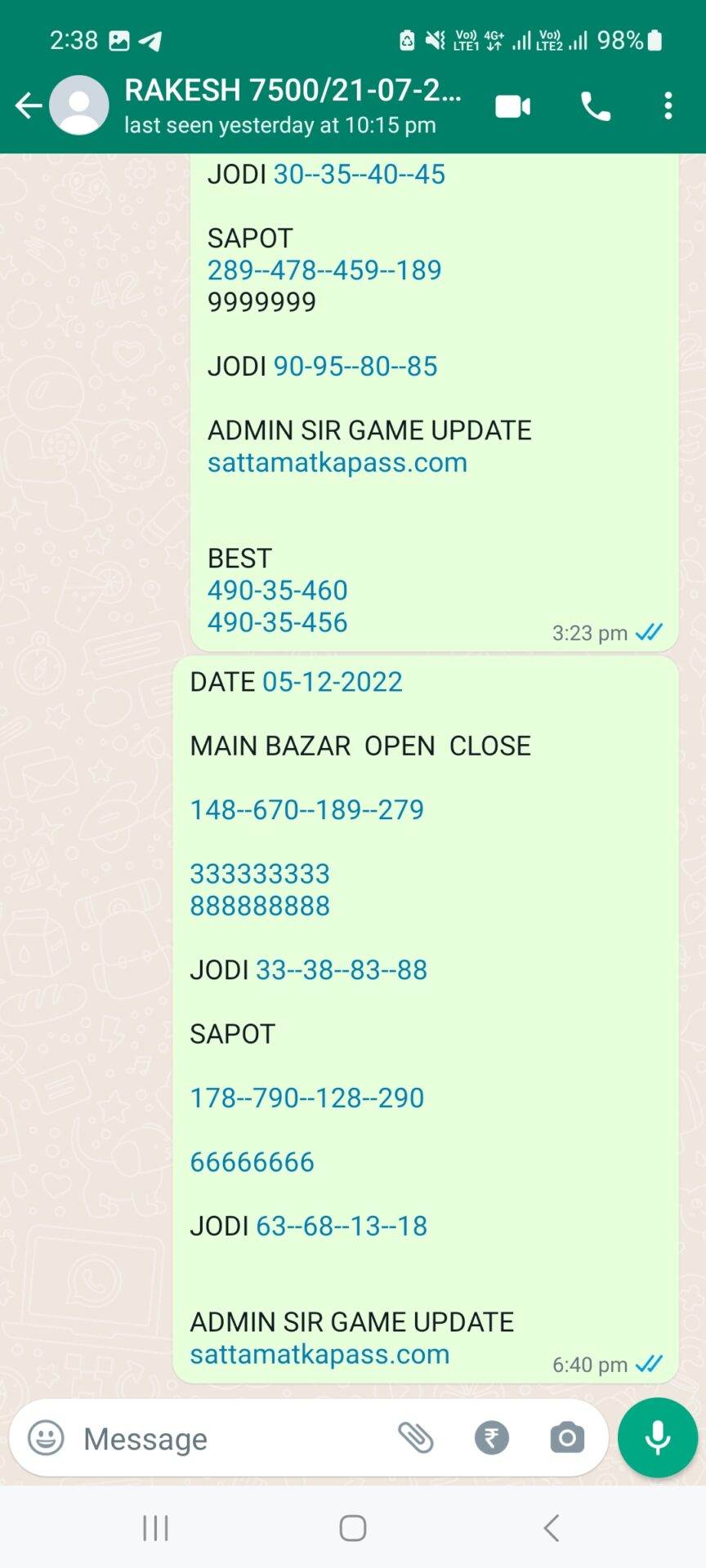Go back to the chat list
This screenshot has width=706, height=1568.
[x=29, y=105]
